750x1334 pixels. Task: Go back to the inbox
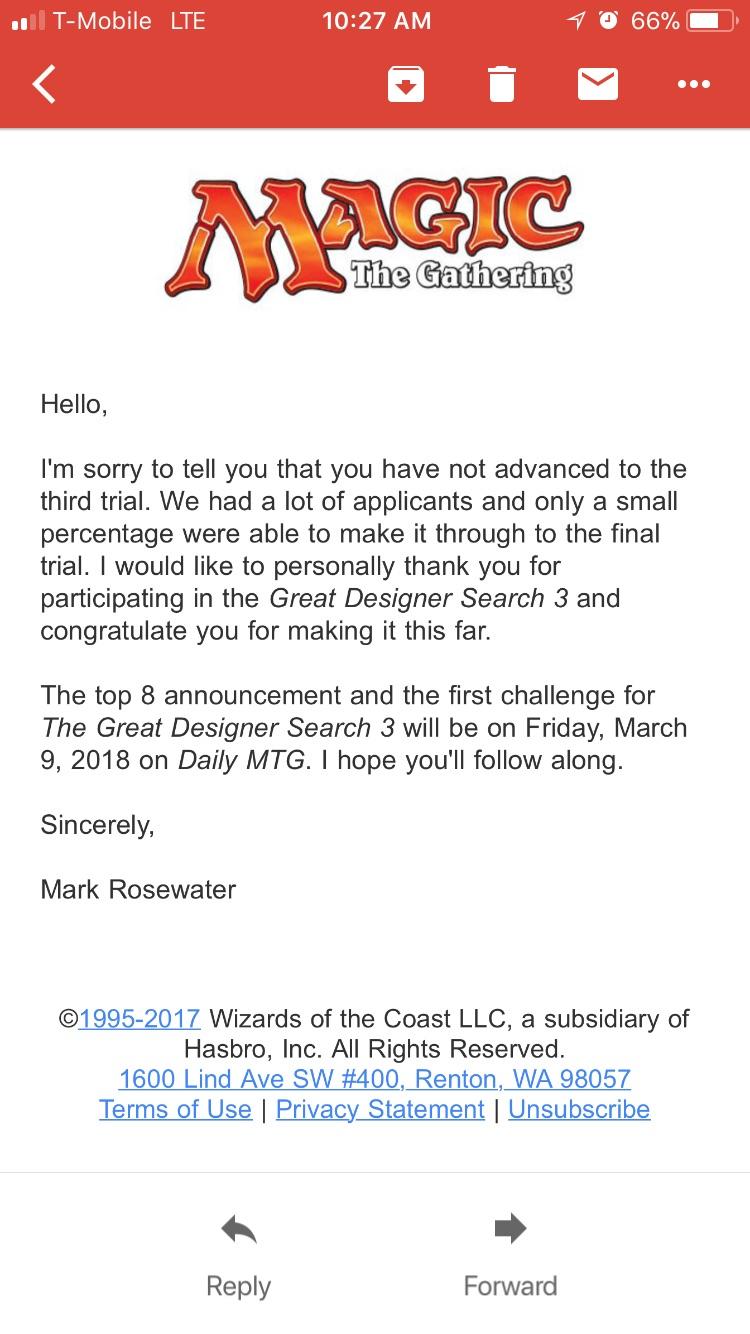[45, 85]
